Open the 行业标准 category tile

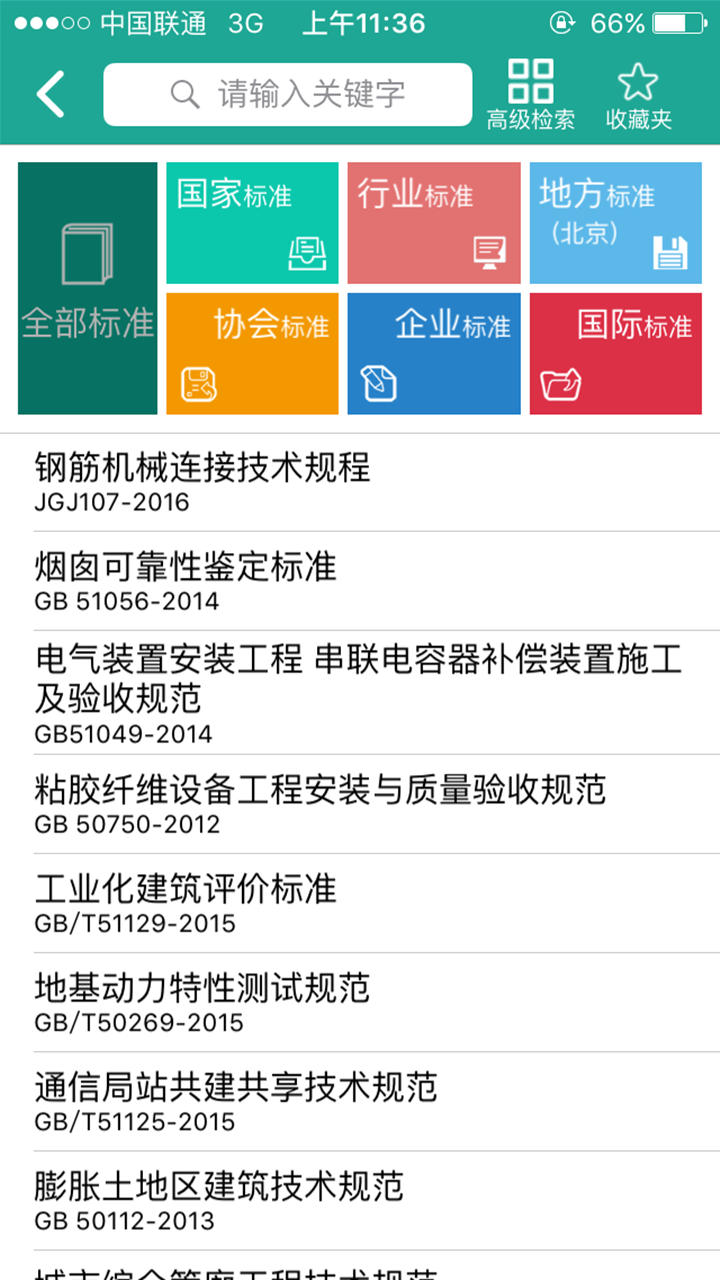433,222
